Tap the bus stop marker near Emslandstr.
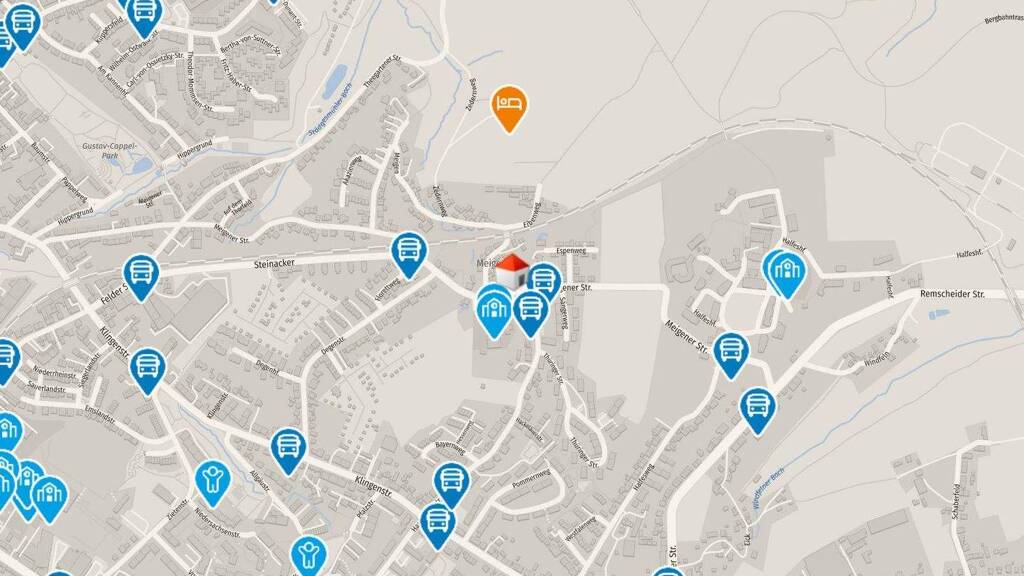Image resolution: width=1024 pixels, height=576 pixels. coord(147,367)
